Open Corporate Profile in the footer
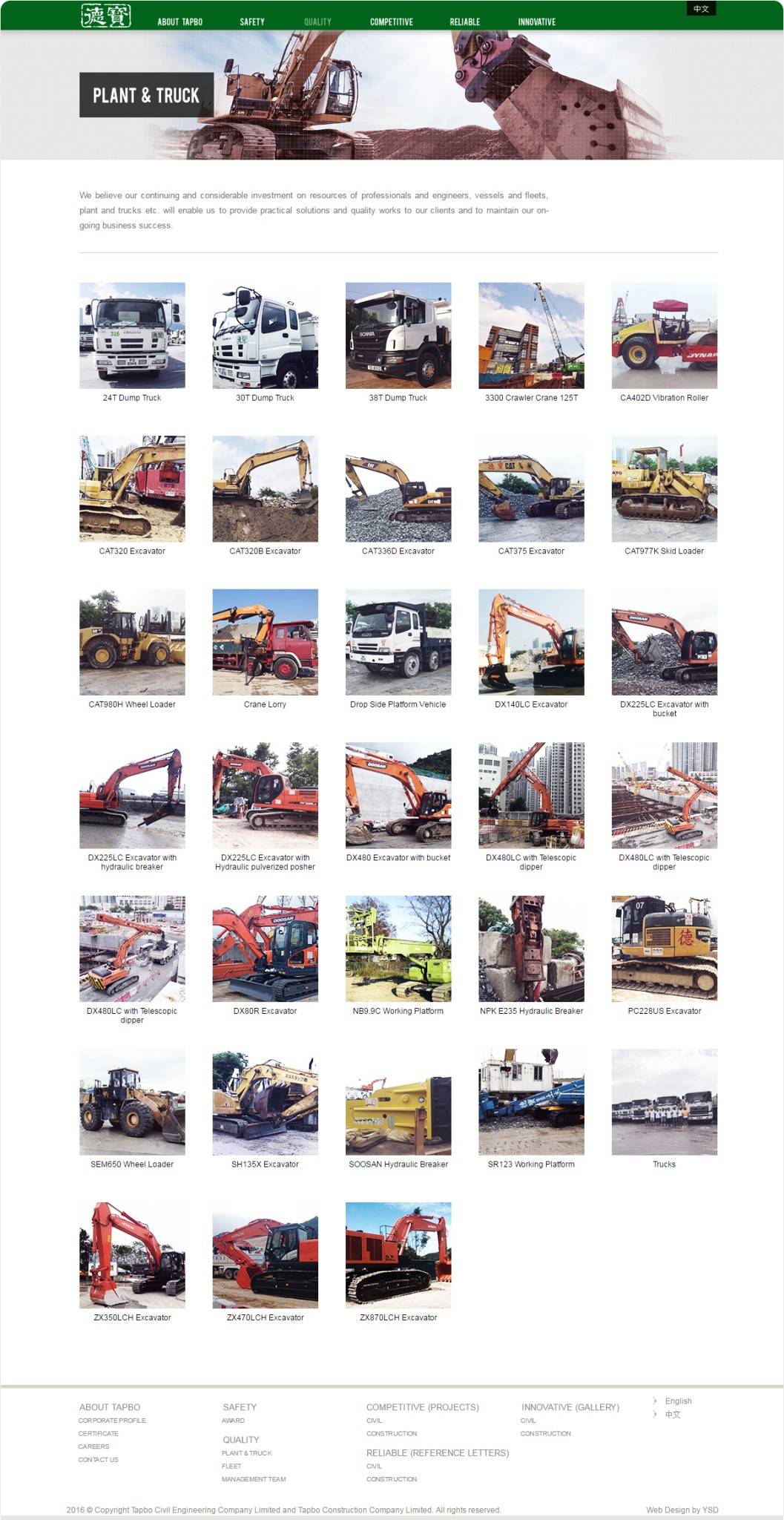Screen dimensions: 784x1520 coord(112,1421)
